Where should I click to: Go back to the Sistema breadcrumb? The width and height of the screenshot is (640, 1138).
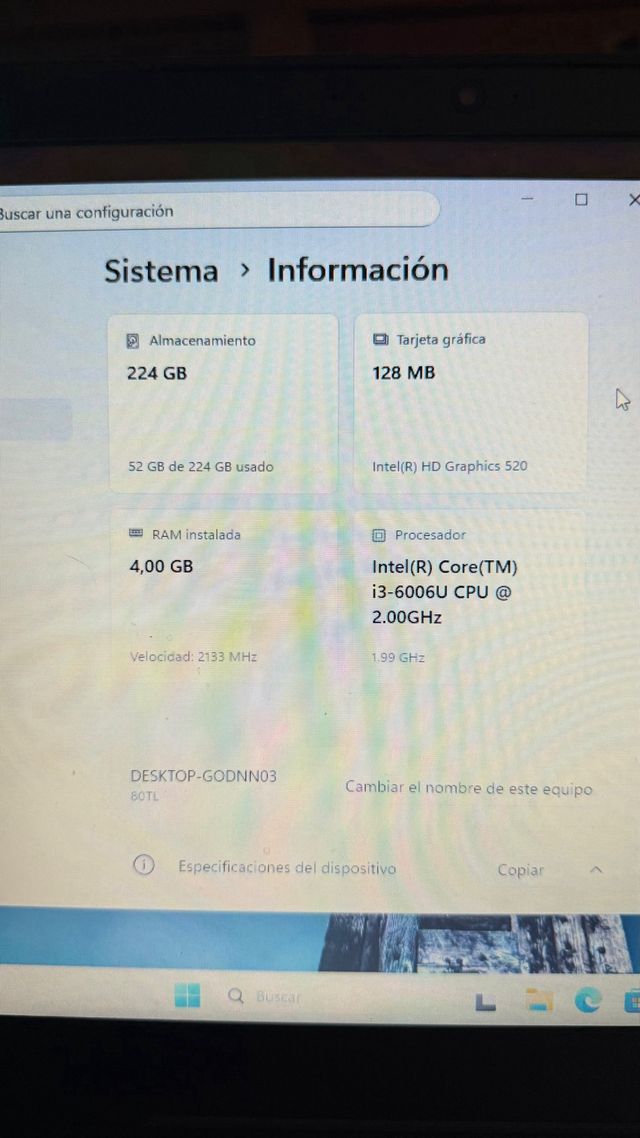(x=161, y=271)
